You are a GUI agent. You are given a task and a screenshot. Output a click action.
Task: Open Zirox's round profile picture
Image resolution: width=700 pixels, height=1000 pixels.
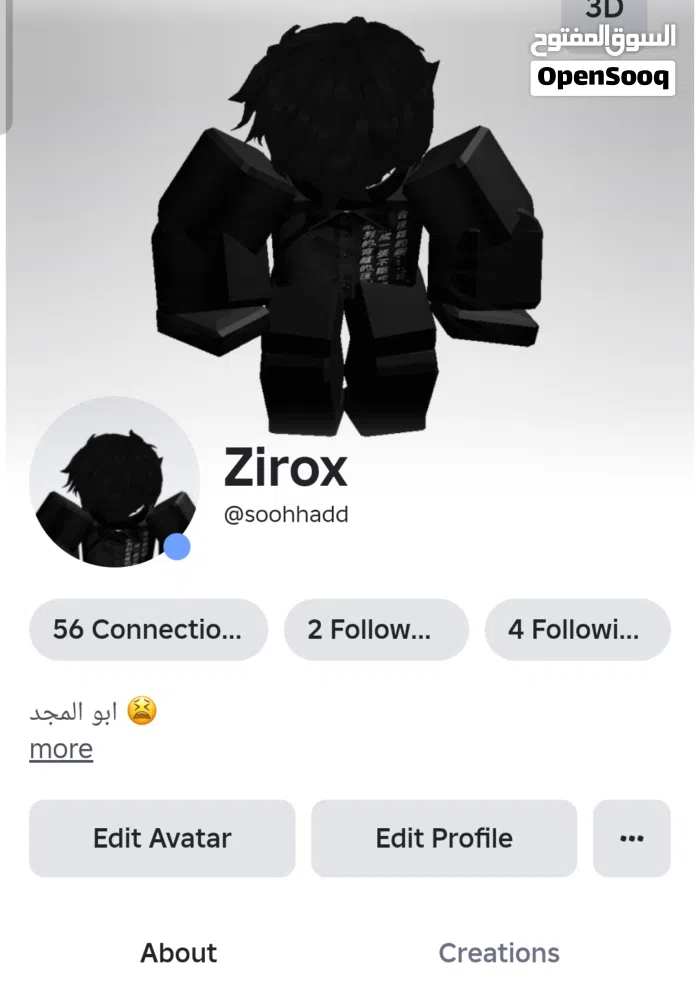(113, 483)
